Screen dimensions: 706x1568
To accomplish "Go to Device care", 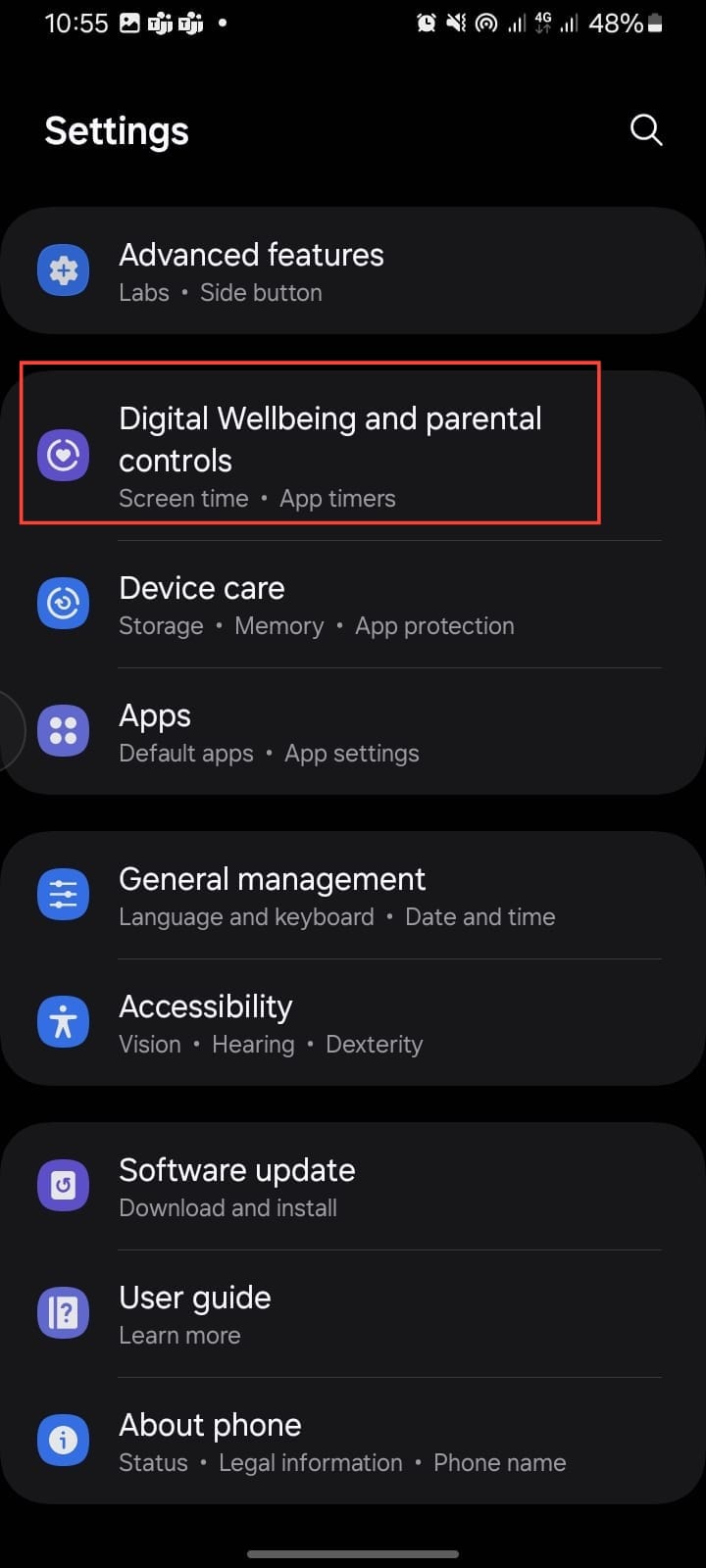I will pyautogui.click(x=316, y=605).
